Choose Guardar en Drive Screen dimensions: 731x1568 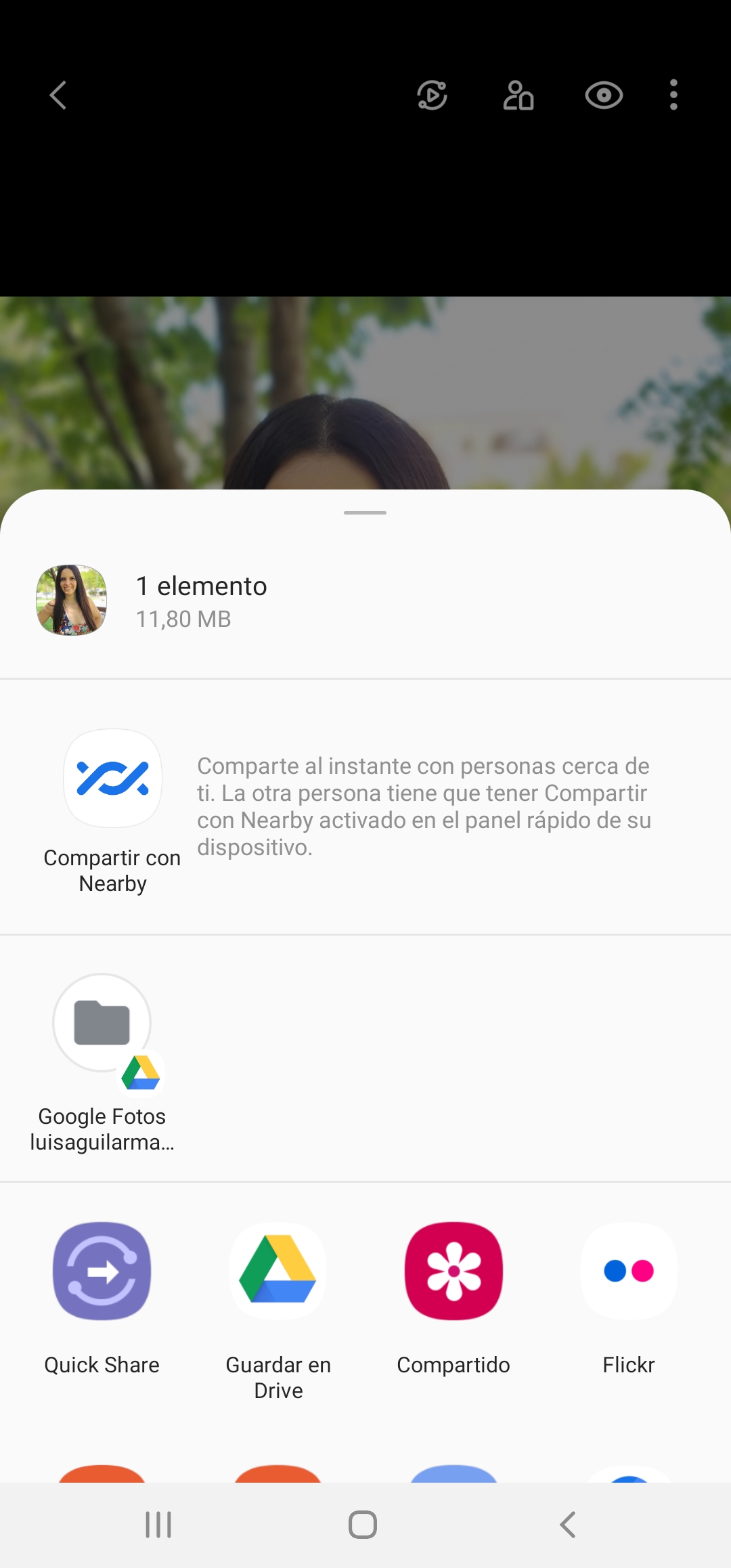pyautogui.click(x=278, y=1311)
